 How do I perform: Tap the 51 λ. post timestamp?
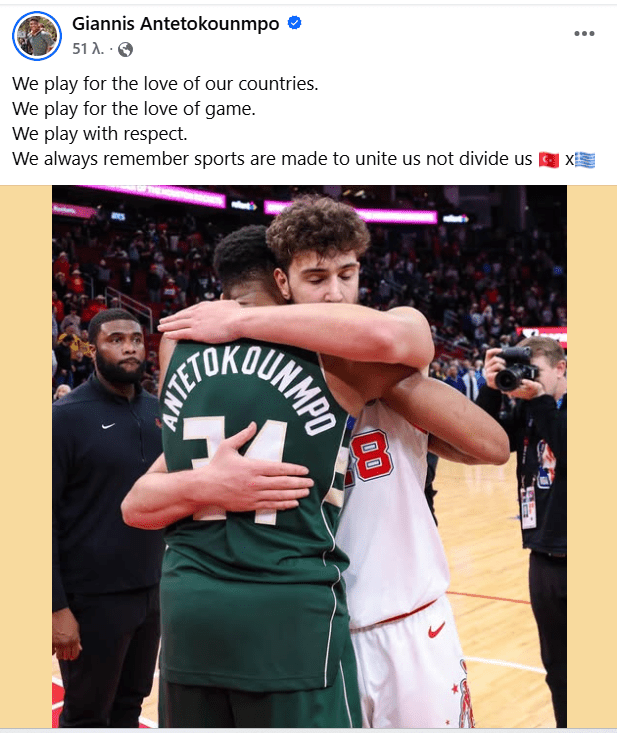coord(87,48)
